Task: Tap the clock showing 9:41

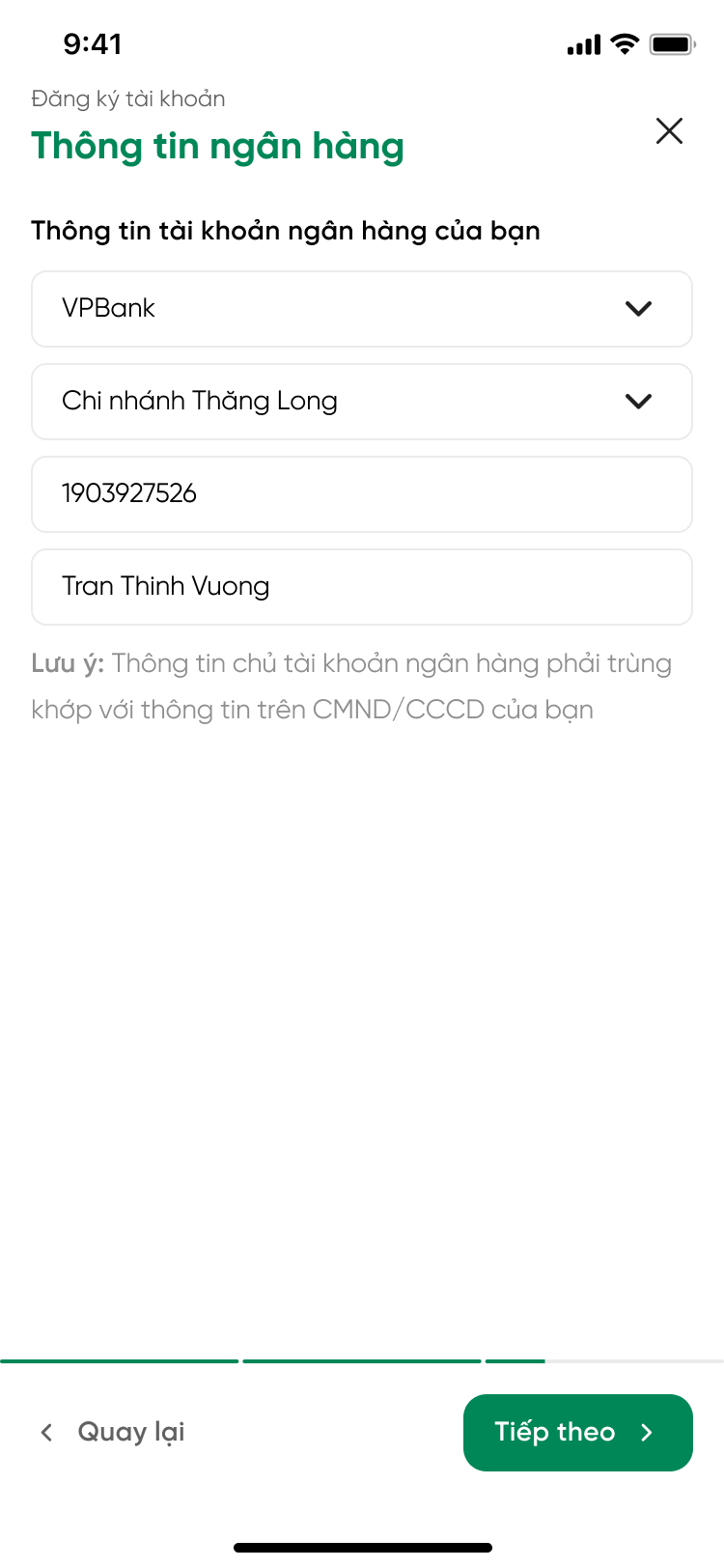Action: click(x=93, y=43)
